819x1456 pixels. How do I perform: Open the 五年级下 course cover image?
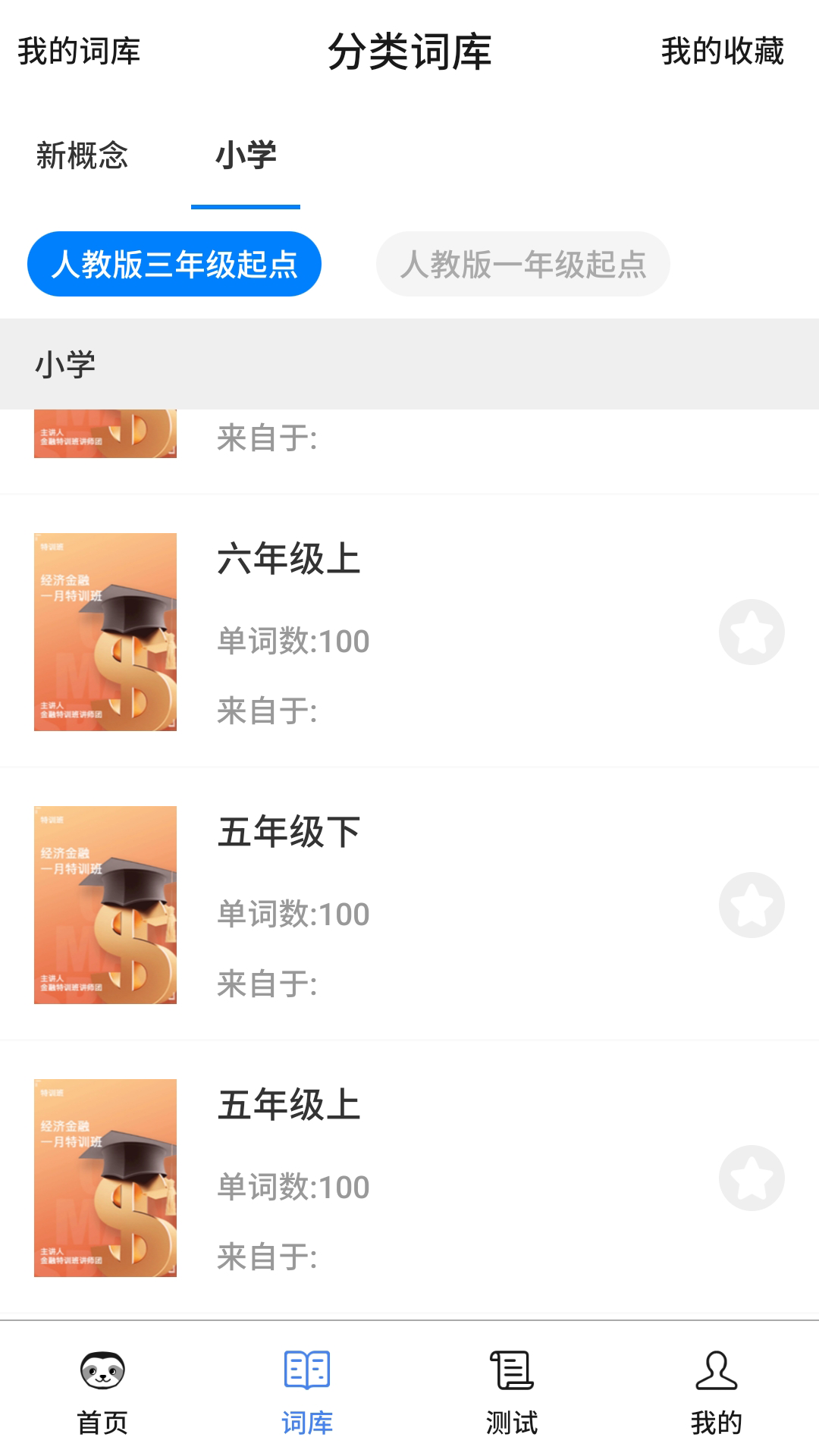pyautogui.click(x=105, y=904)
